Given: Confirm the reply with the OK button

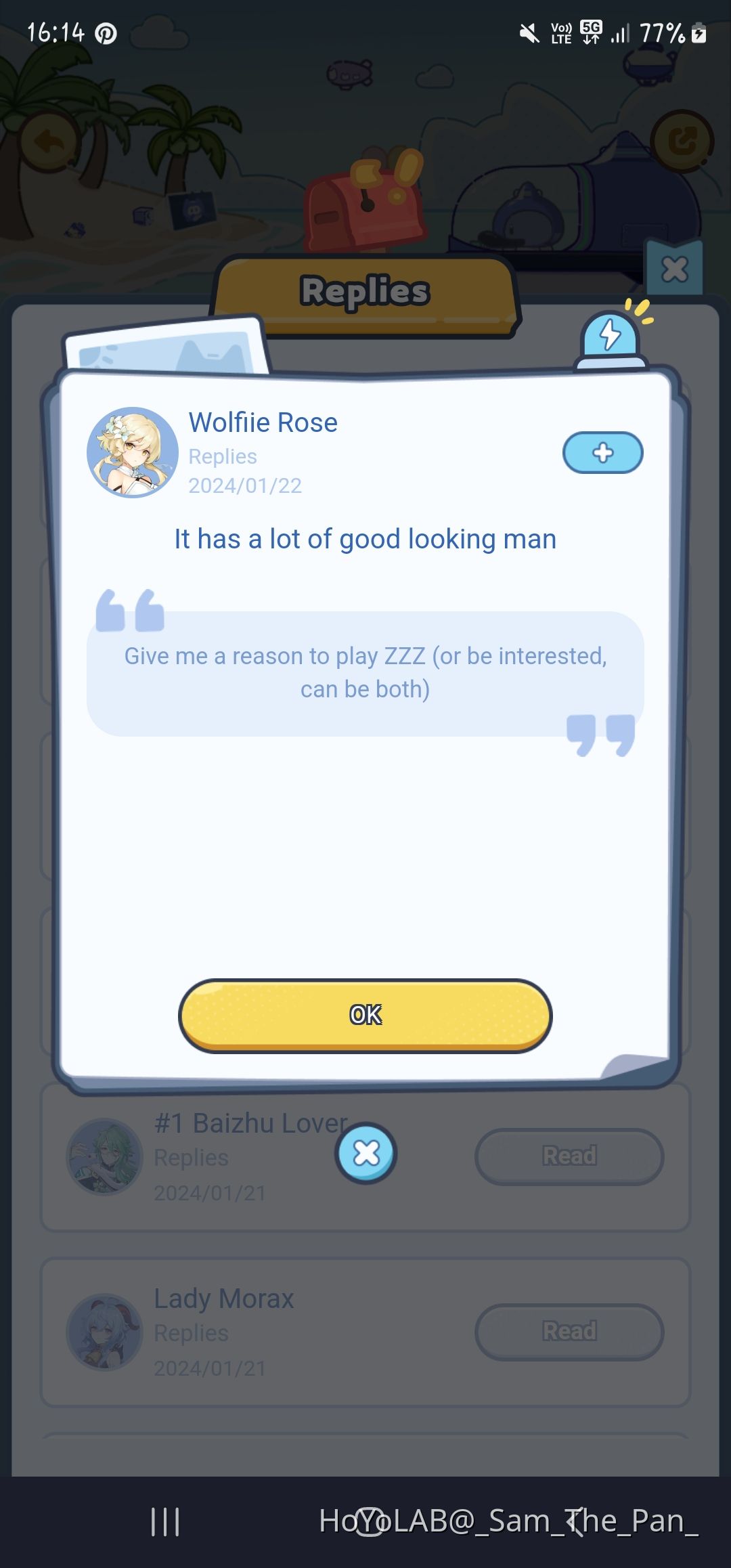Looking at the screenshot, I should click(365, 1015).
